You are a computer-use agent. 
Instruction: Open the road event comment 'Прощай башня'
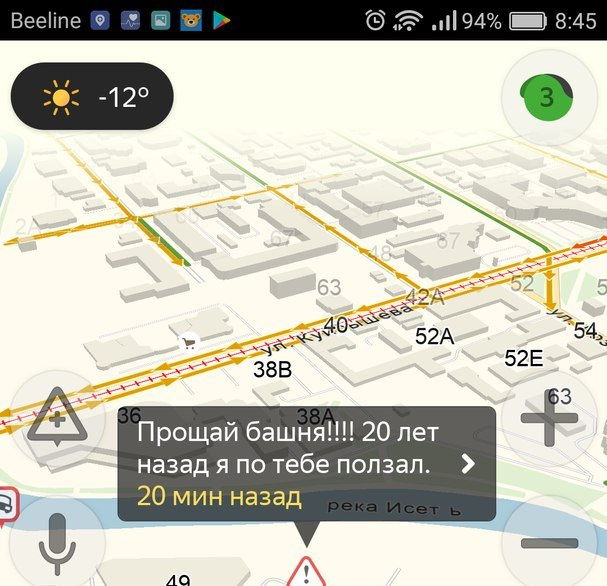(x=305, y=464)
